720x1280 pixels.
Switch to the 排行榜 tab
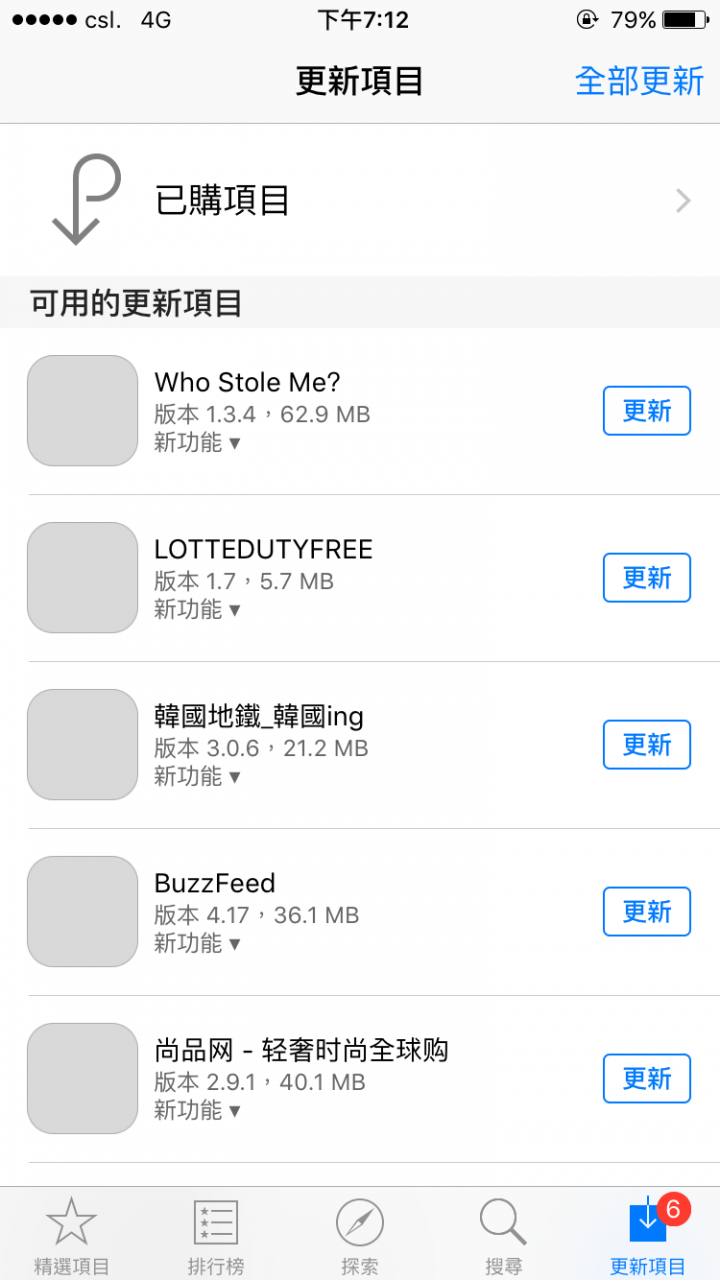[x=216, y=1235]
